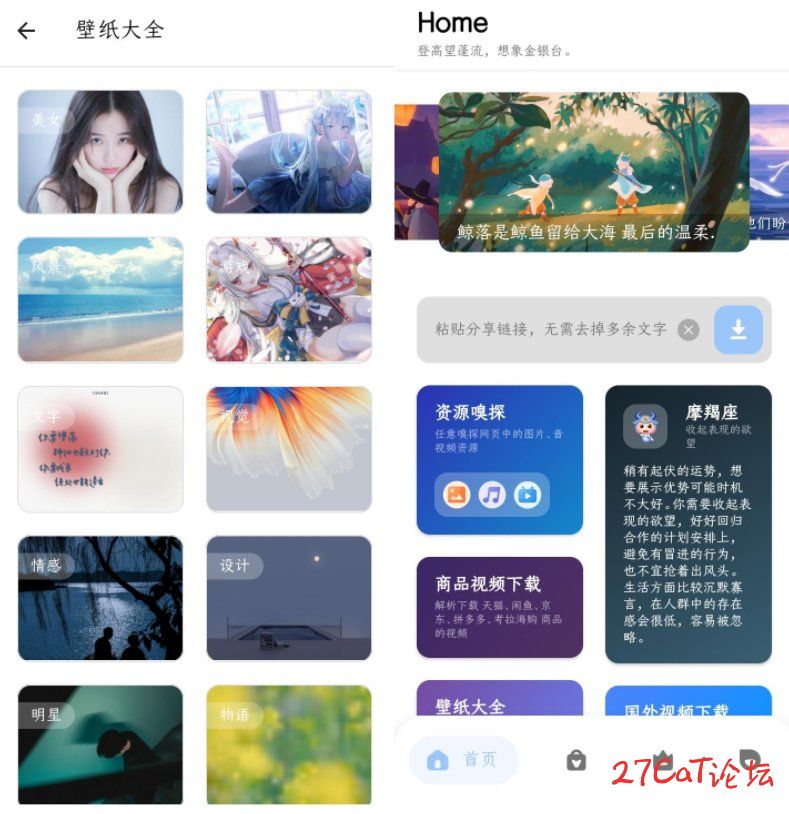
Task: Open the 商品视频下载 card
Action: [x=499, y=607]
